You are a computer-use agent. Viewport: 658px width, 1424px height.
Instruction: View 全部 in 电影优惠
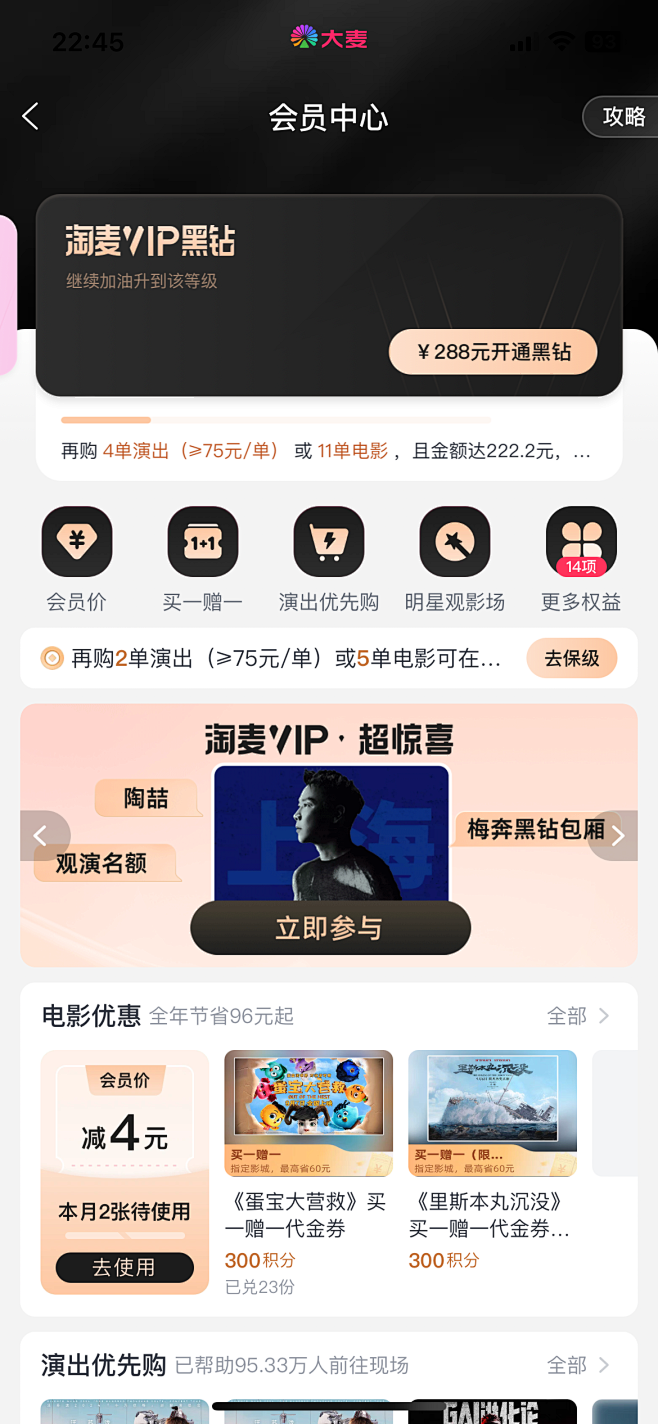coord(578,1016)
